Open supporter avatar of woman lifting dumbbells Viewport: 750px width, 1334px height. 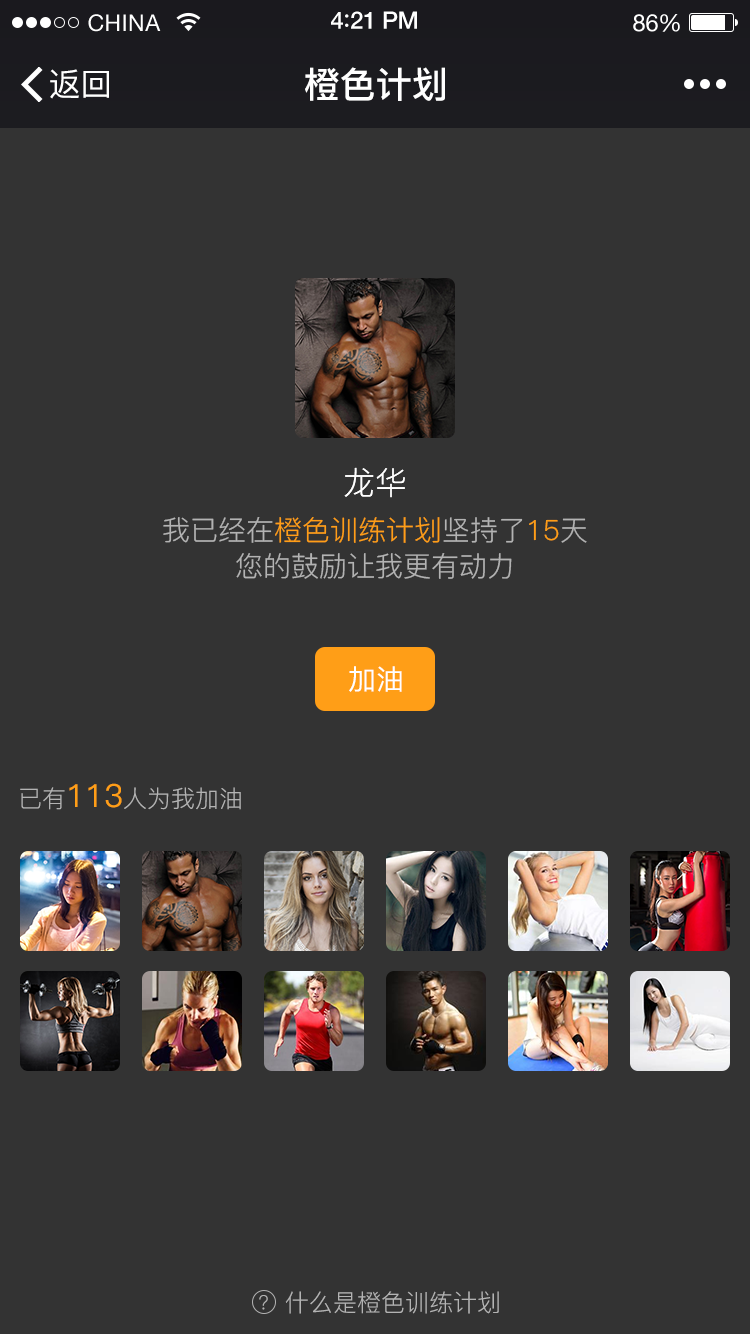click(70, 1021)
